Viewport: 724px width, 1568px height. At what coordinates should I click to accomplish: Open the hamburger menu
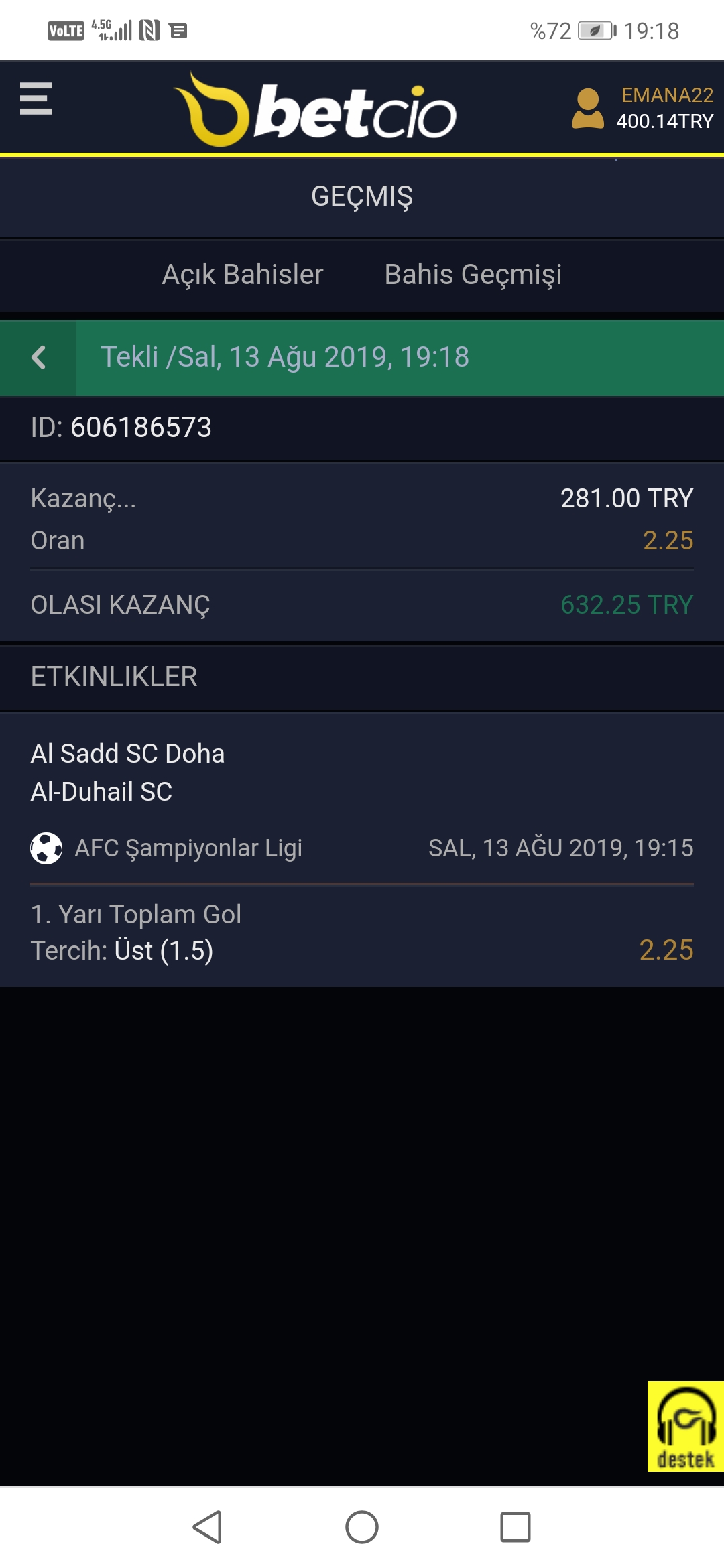point(36,99)
